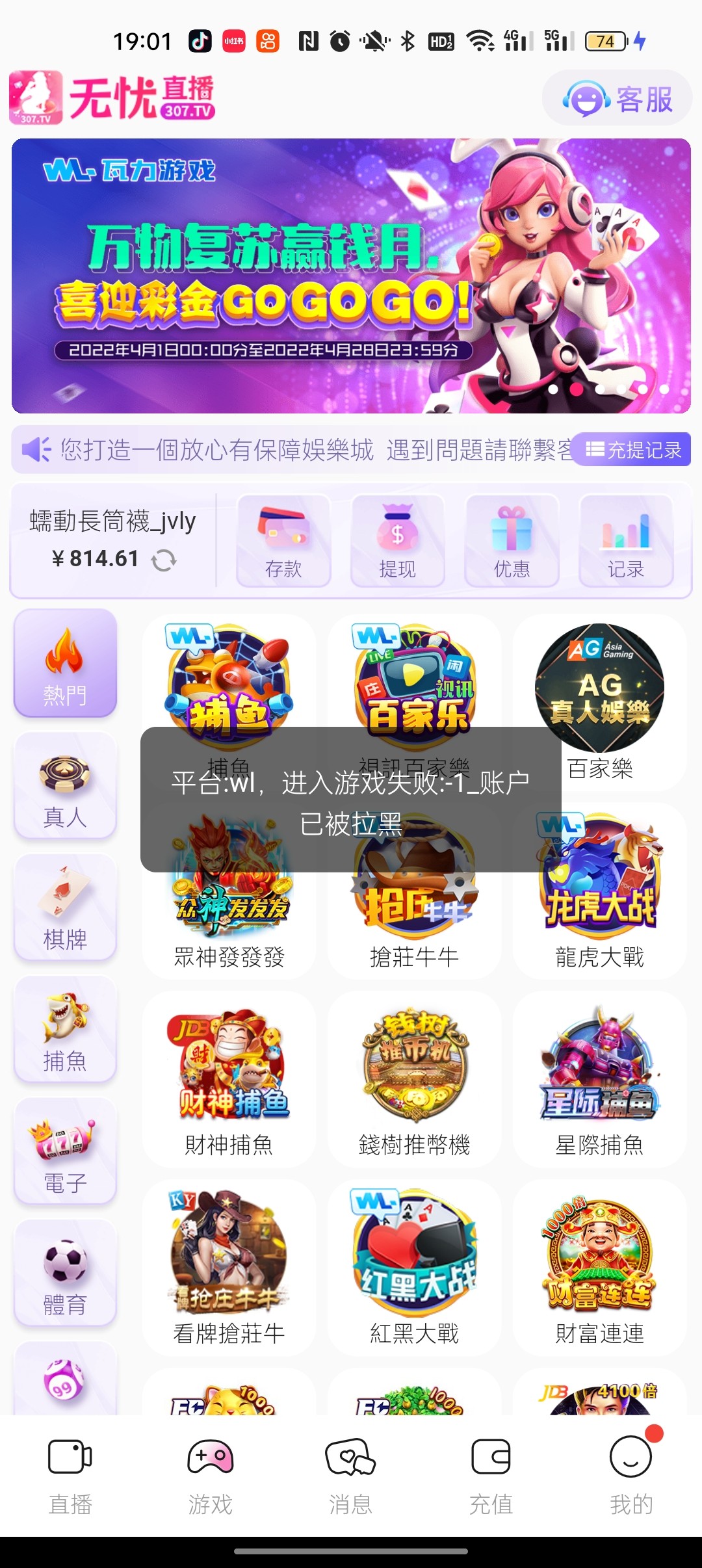
Task: Open 提现 withdrawal
Action: (x=397, y=541)
